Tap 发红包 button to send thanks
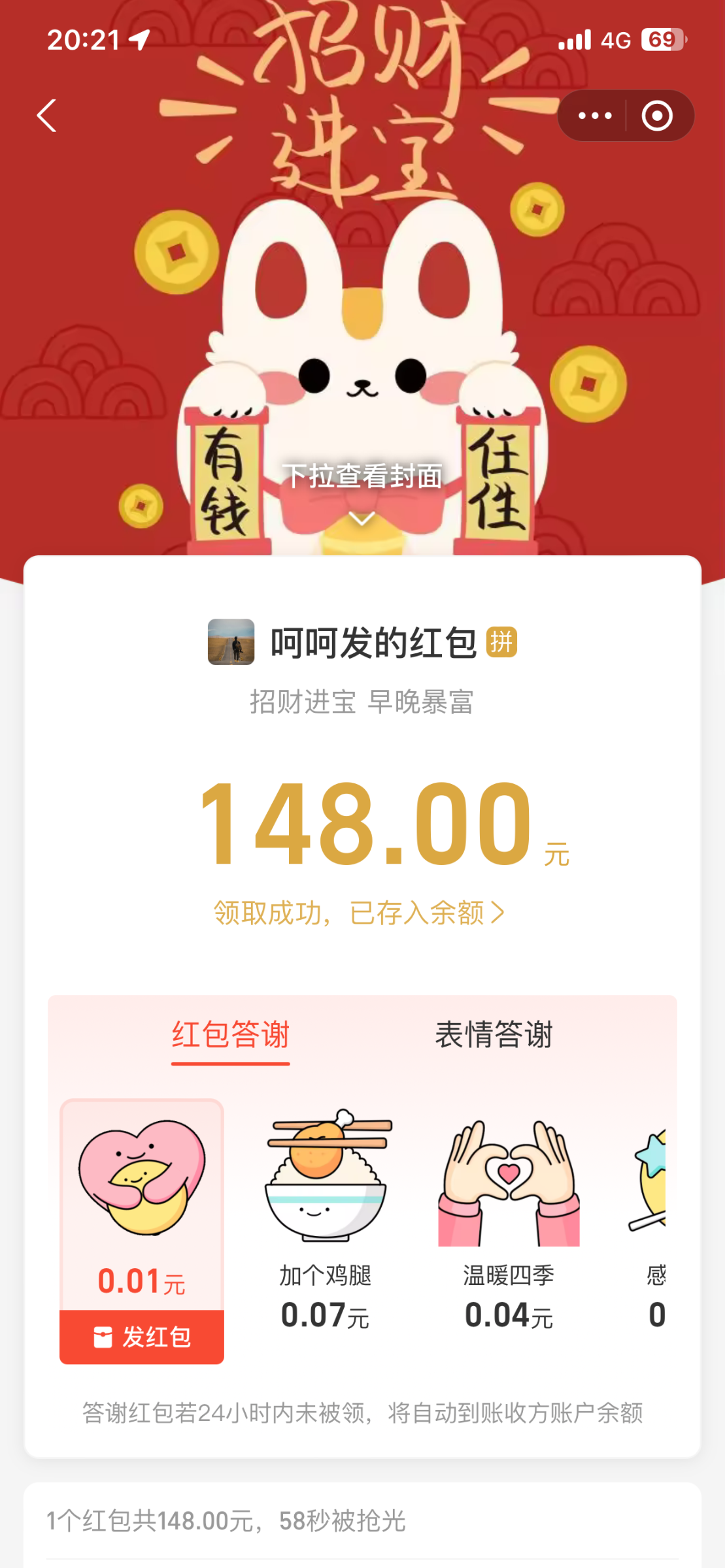Image resolution: width=725 pixels, height=1568 pixels. click(142, 1337)
